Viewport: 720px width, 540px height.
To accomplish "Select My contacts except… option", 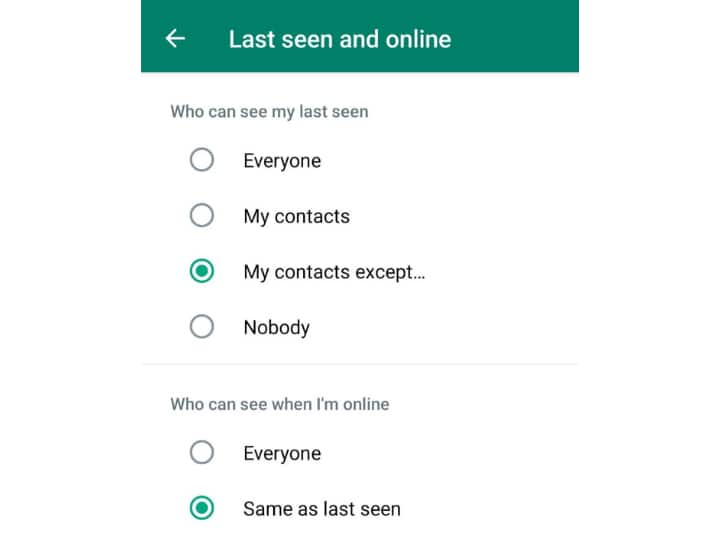I will point(202,272).
